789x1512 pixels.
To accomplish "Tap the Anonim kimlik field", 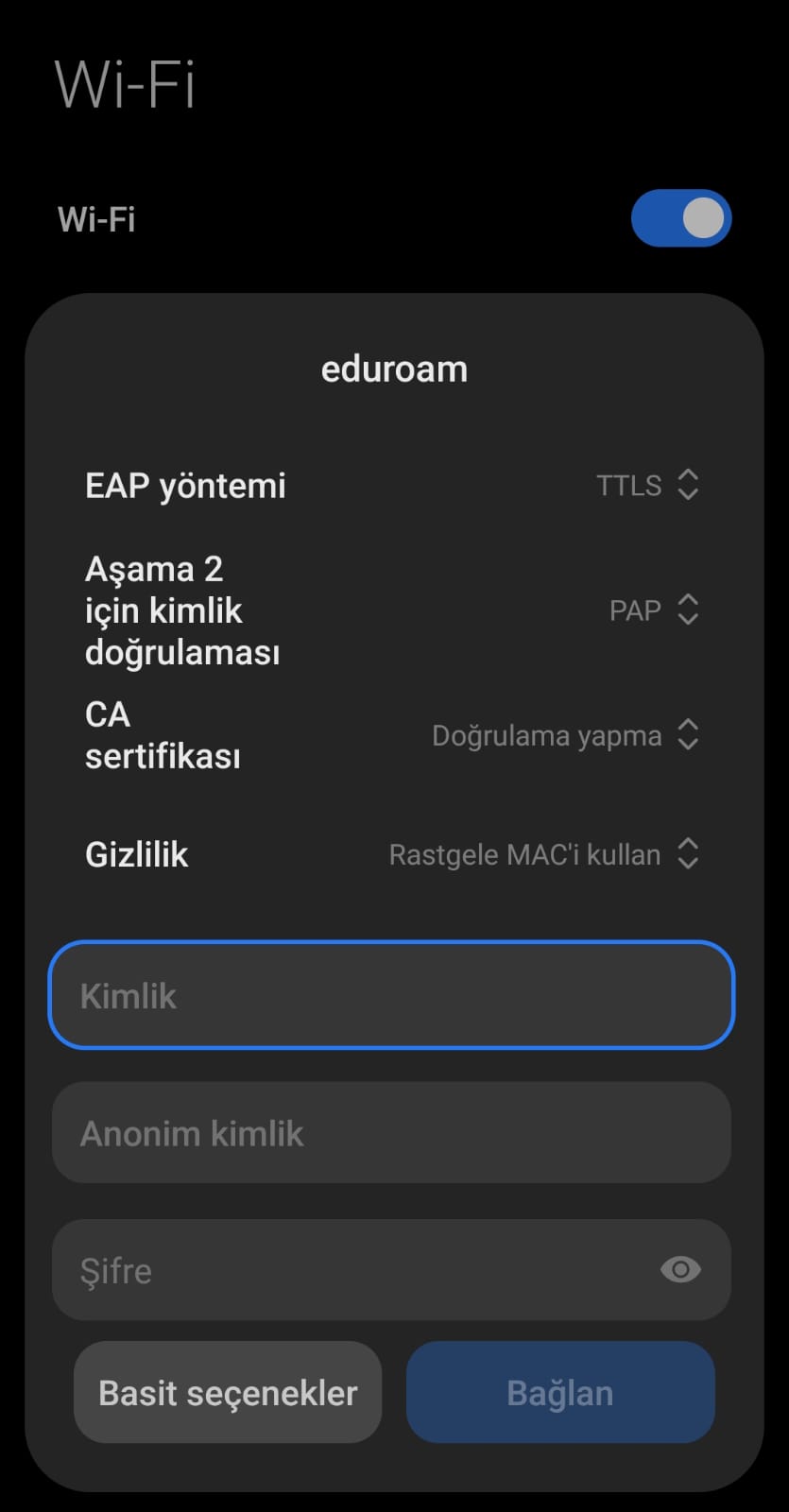I will 391,1132.
